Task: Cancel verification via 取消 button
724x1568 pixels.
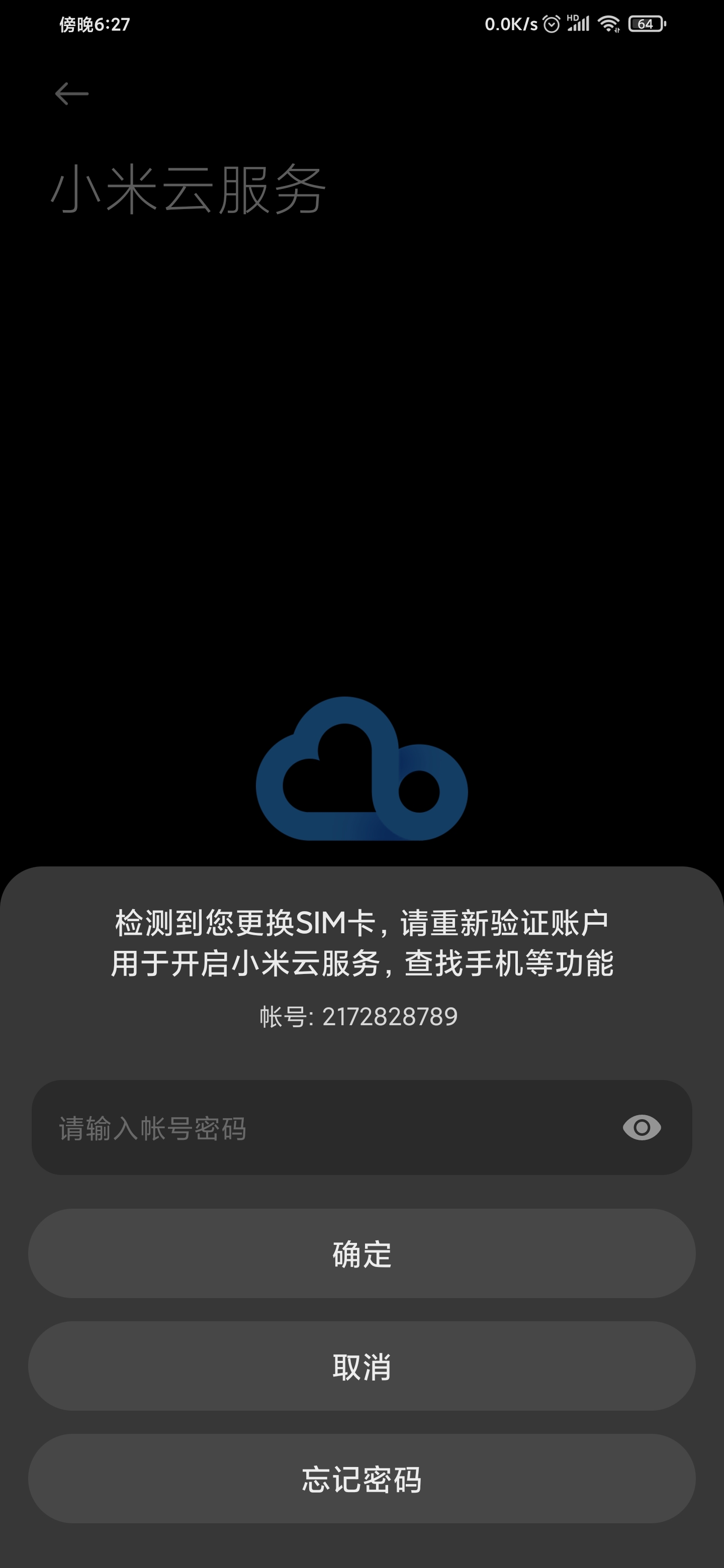Action: pos(361,1366)
